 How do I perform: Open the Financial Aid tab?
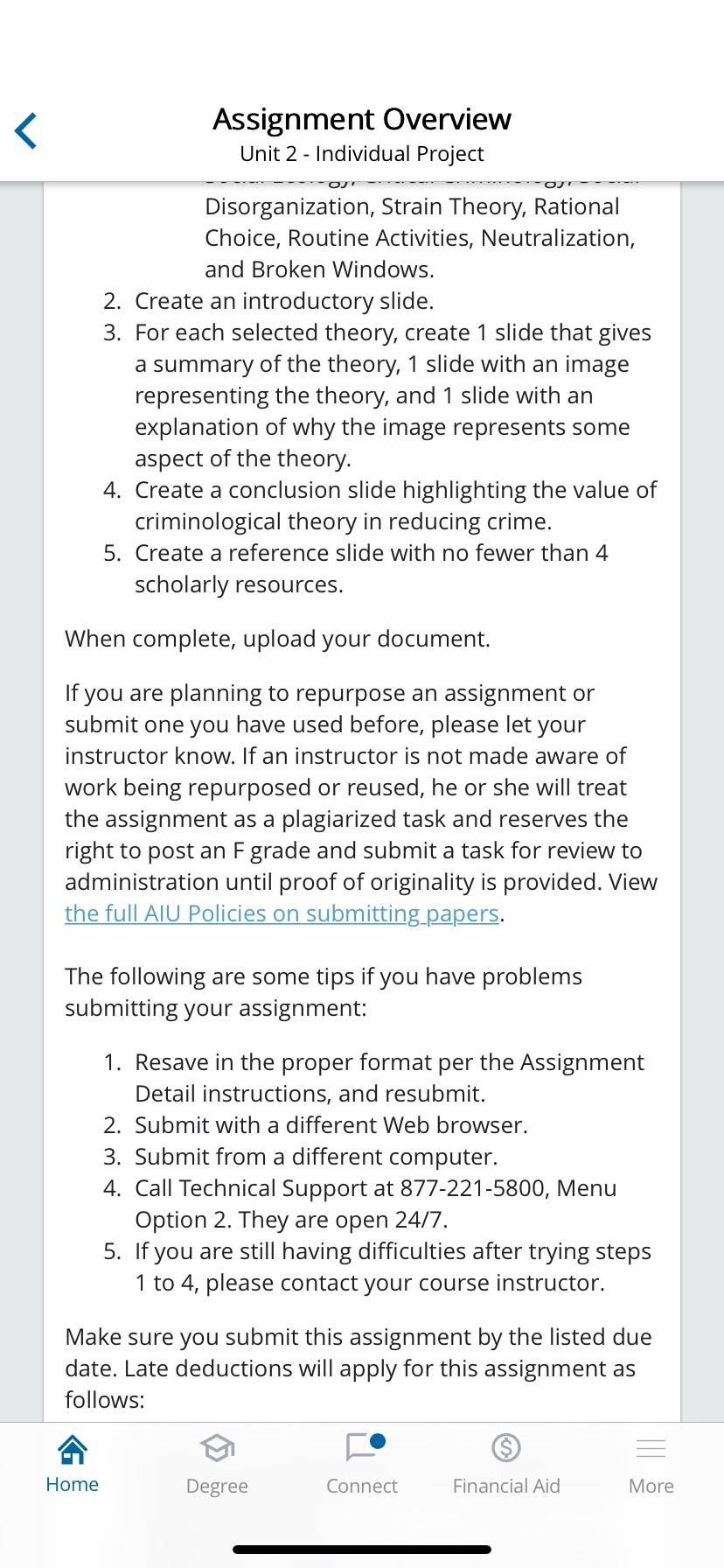(x=506, y=1465)
